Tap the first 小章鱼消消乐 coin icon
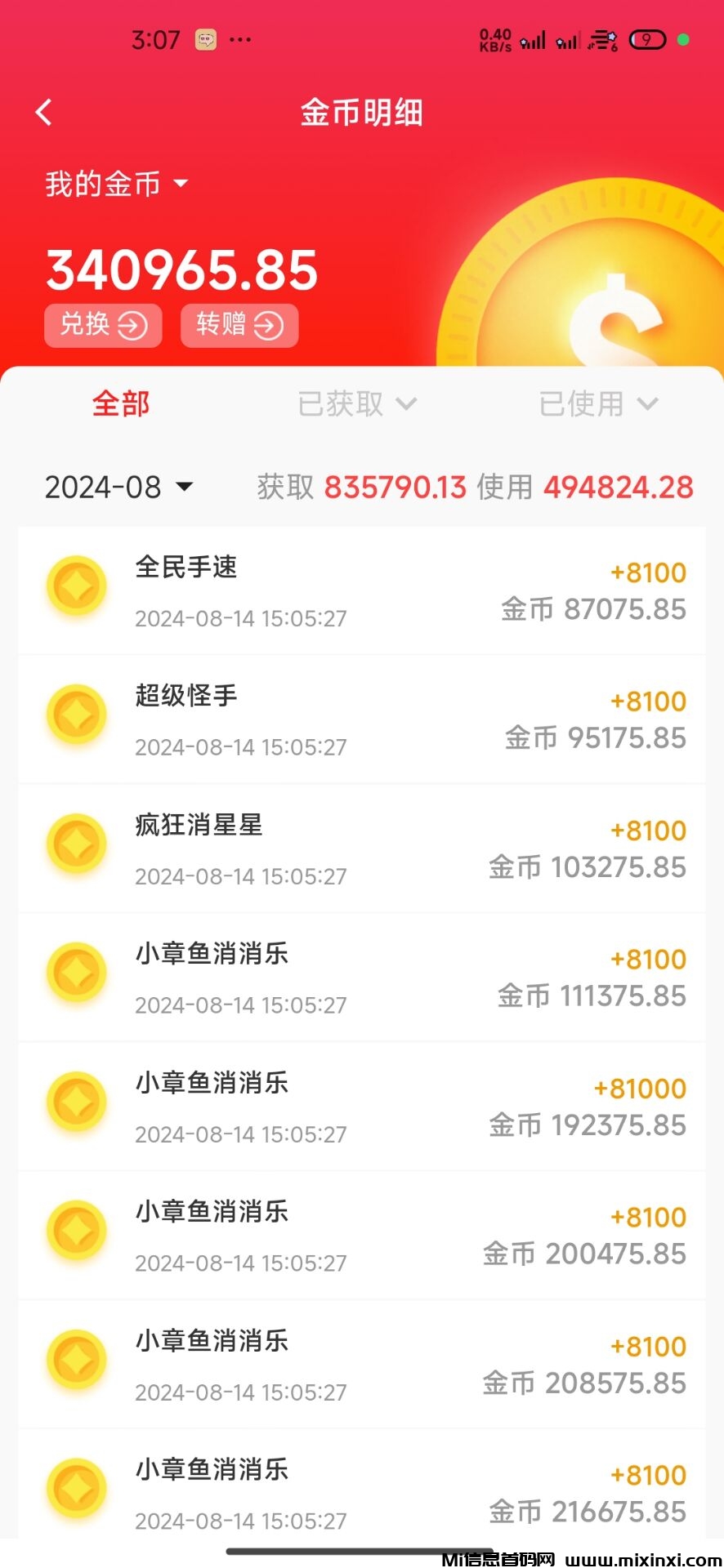 76,973
